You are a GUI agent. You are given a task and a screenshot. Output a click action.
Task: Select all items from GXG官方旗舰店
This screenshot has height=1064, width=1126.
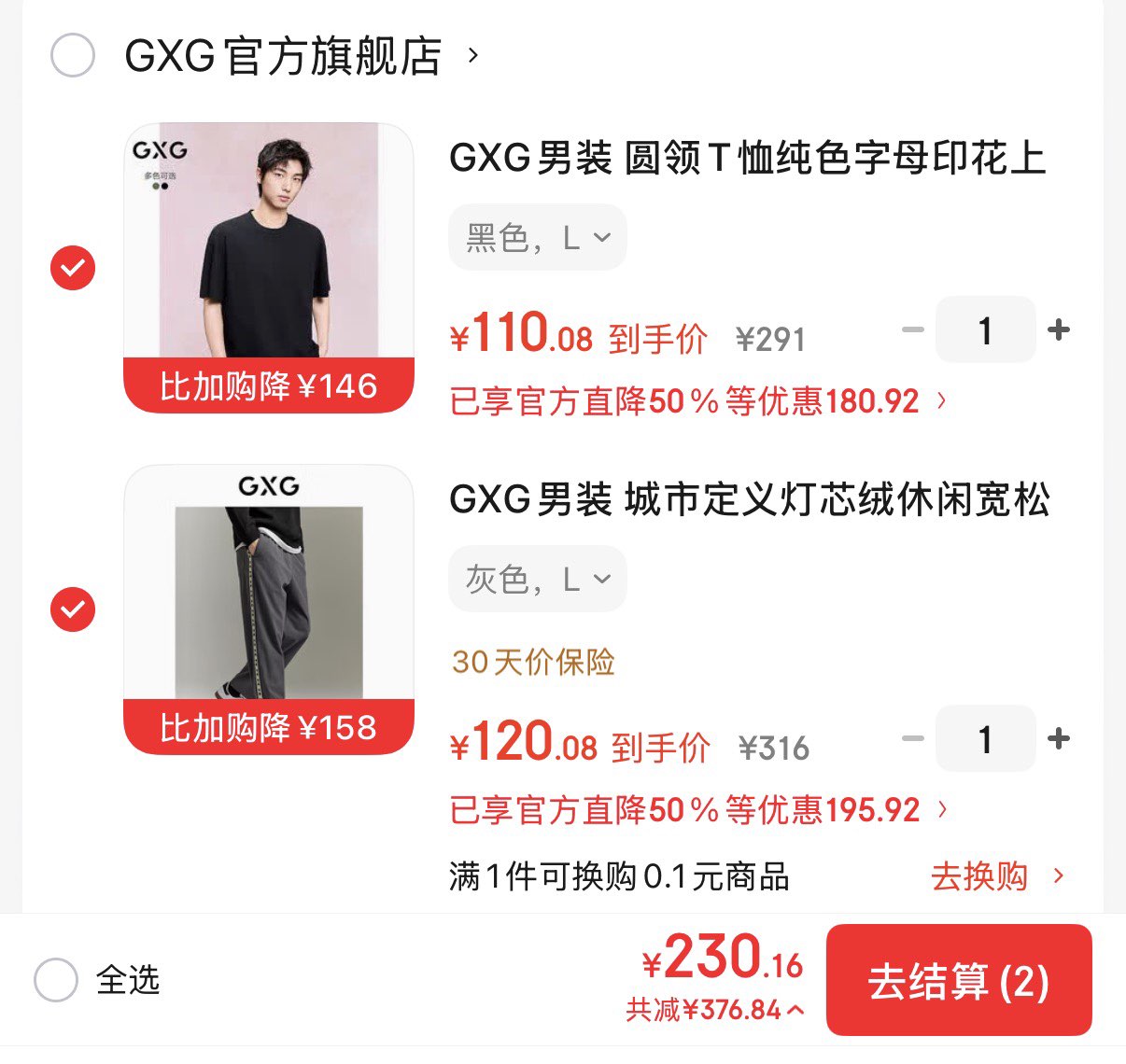(x=72, y=56)
